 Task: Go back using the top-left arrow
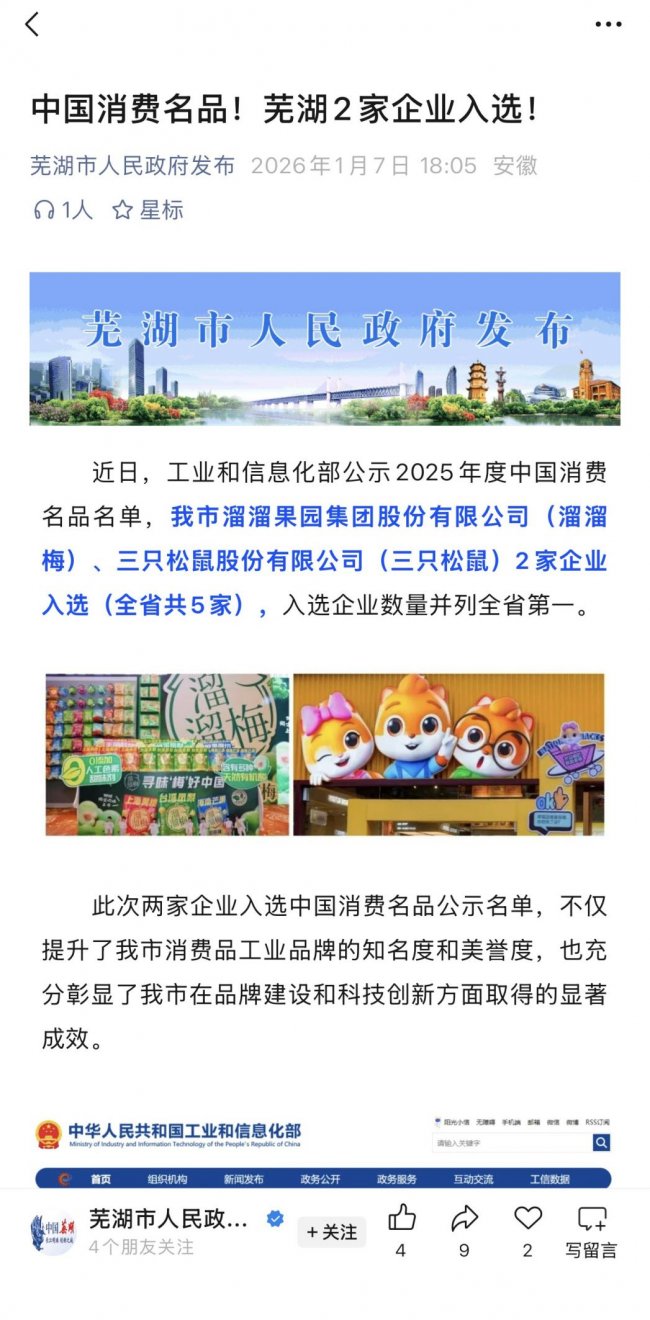click(x=32, y=25)
